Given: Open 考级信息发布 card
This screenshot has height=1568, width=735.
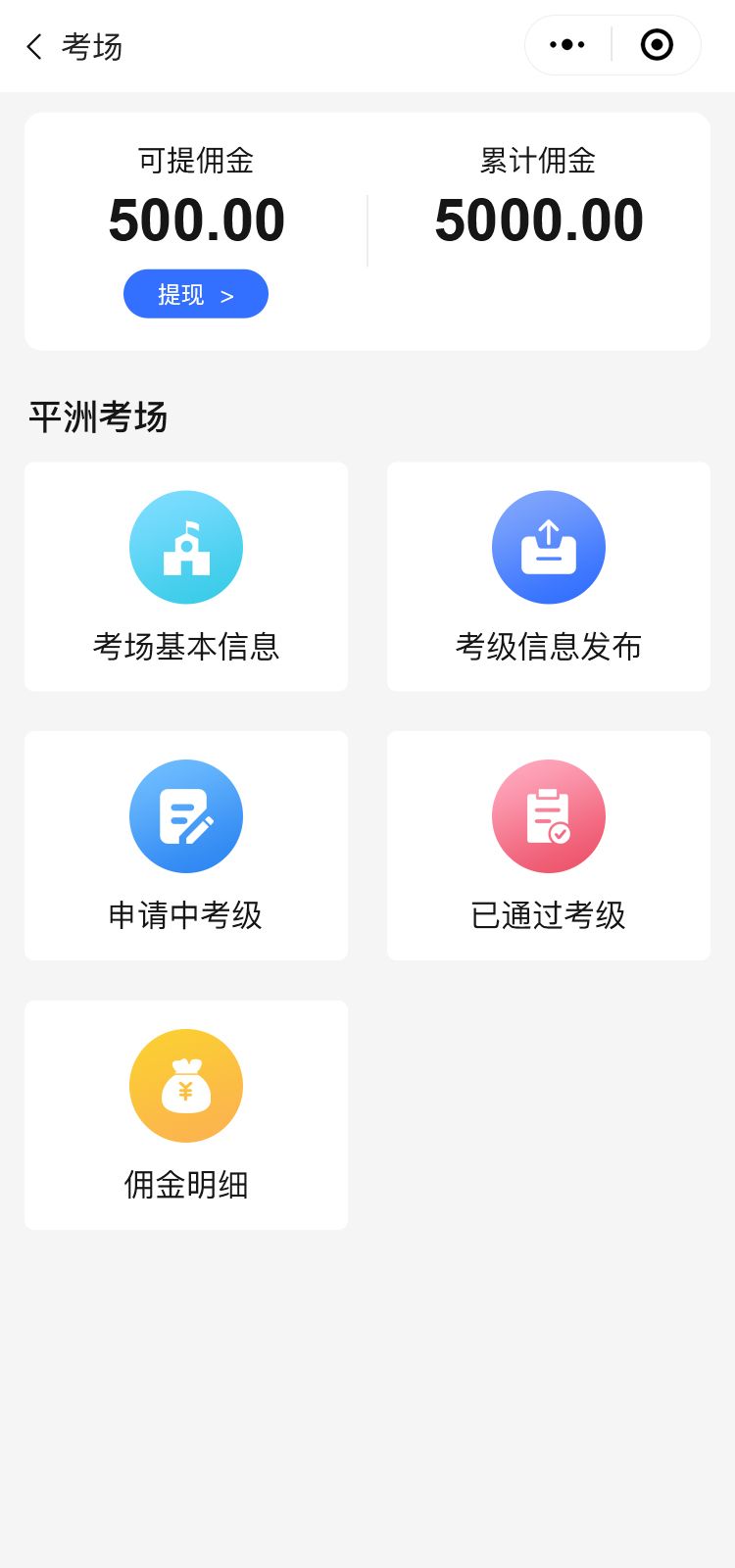Looking at the screenshot, I should click(549, 576).
